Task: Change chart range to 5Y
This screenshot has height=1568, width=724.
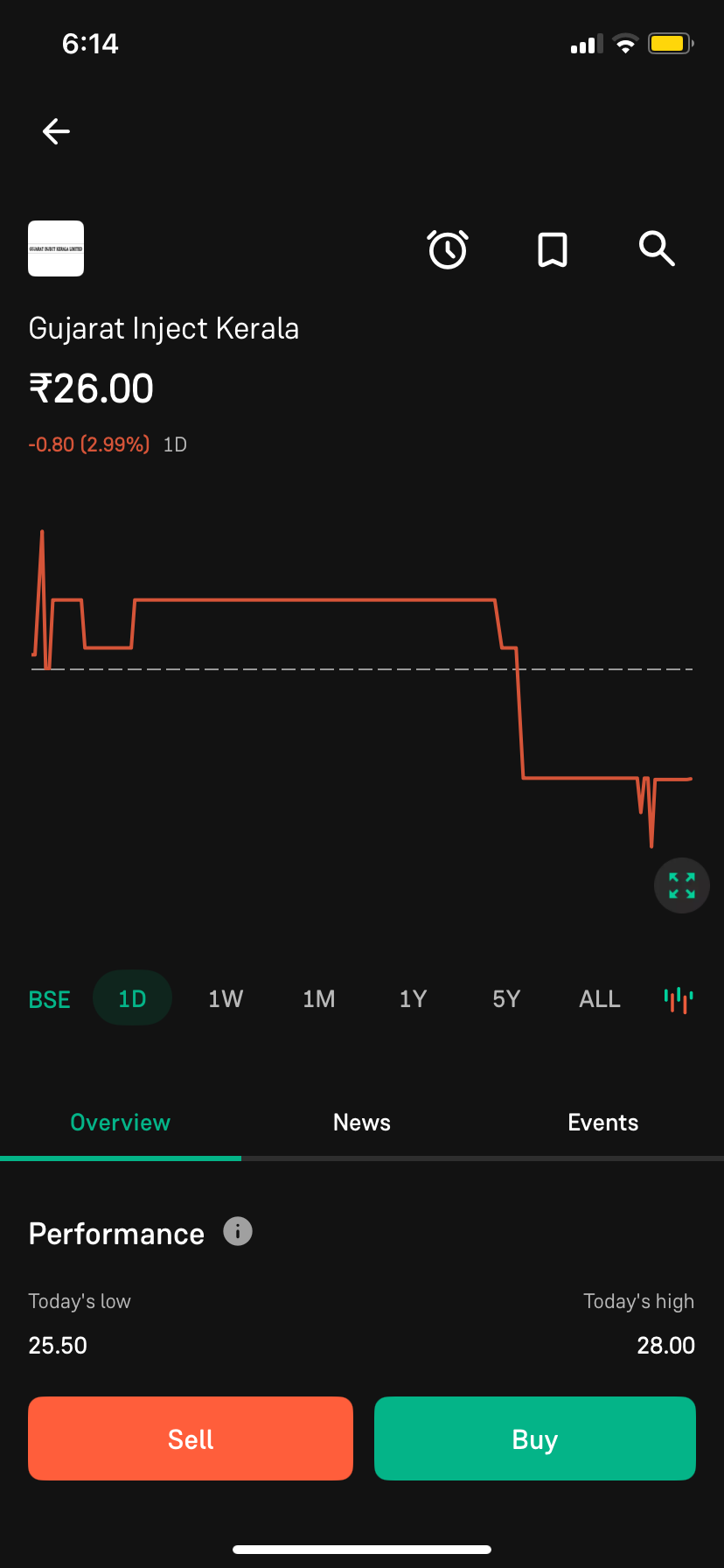Action: tap(506, 998)
